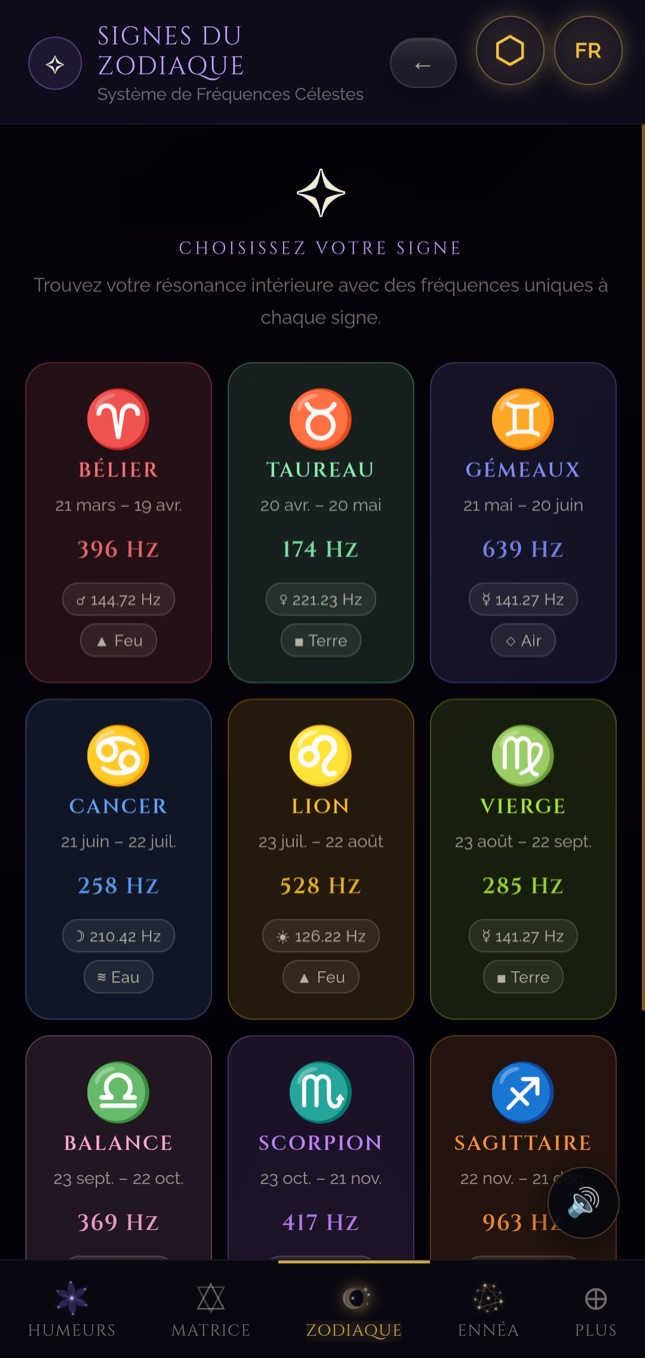Screen dimensions: 645x1358
Task: Open the Scorpion 417 Hz card
Action: click(x=321, y=1147)
